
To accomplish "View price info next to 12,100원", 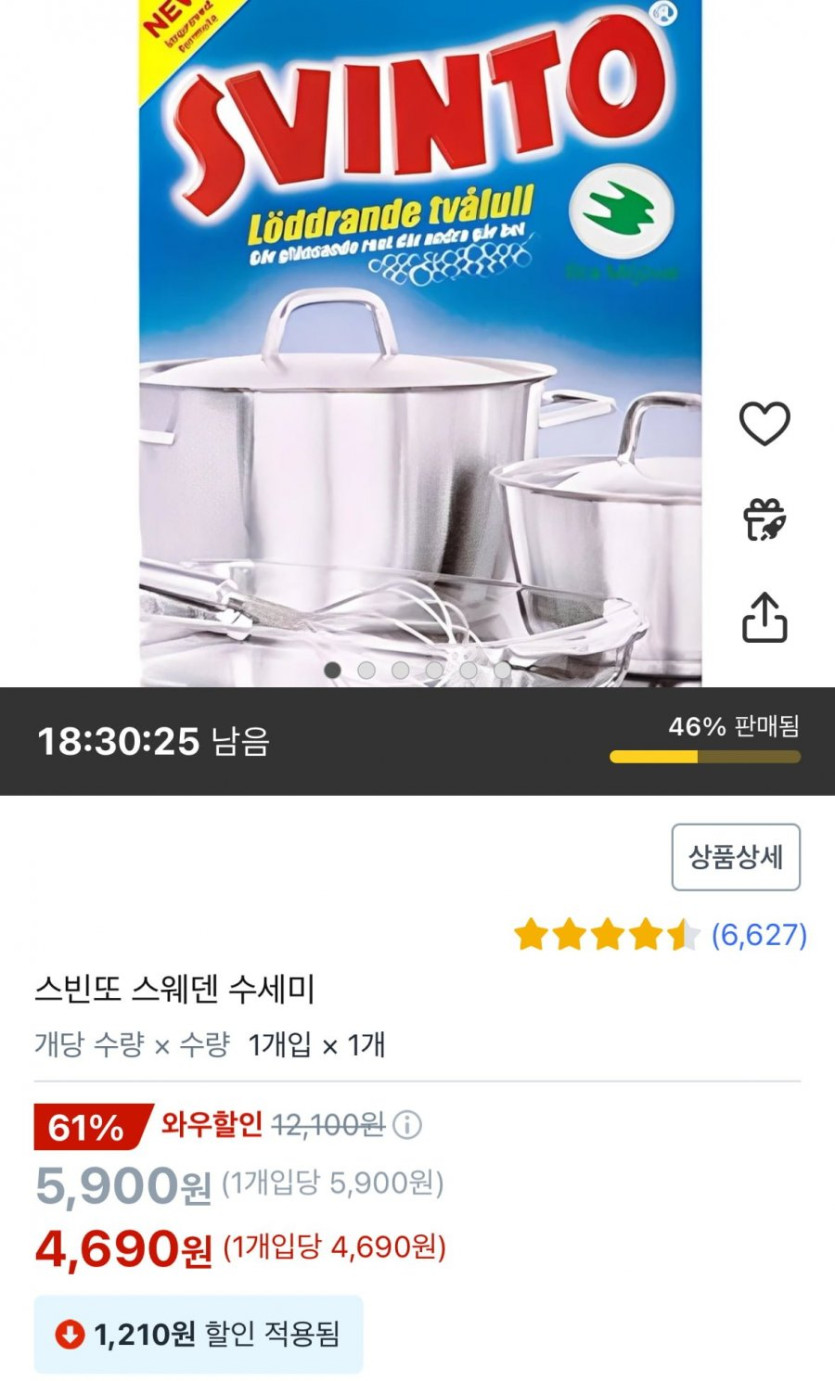I will pos(407,1126).
